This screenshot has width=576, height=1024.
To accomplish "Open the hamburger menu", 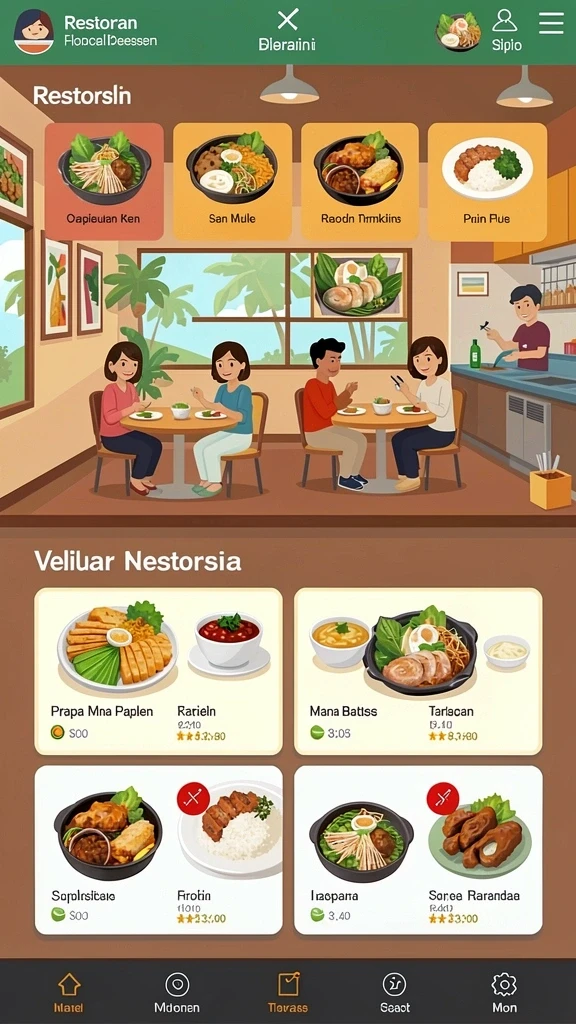I will pyautogui.click(x=551, y=23).
